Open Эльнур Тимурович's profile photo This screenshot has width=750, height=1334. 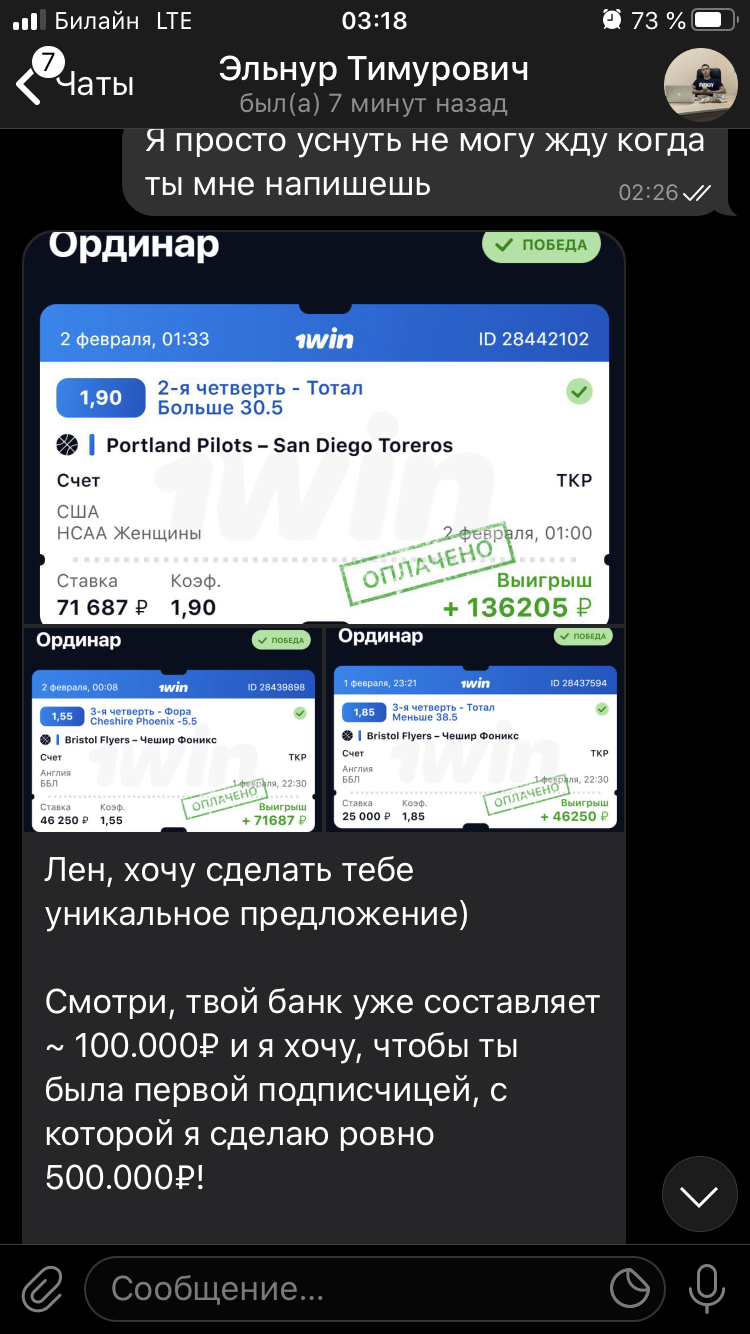(701, 85)
